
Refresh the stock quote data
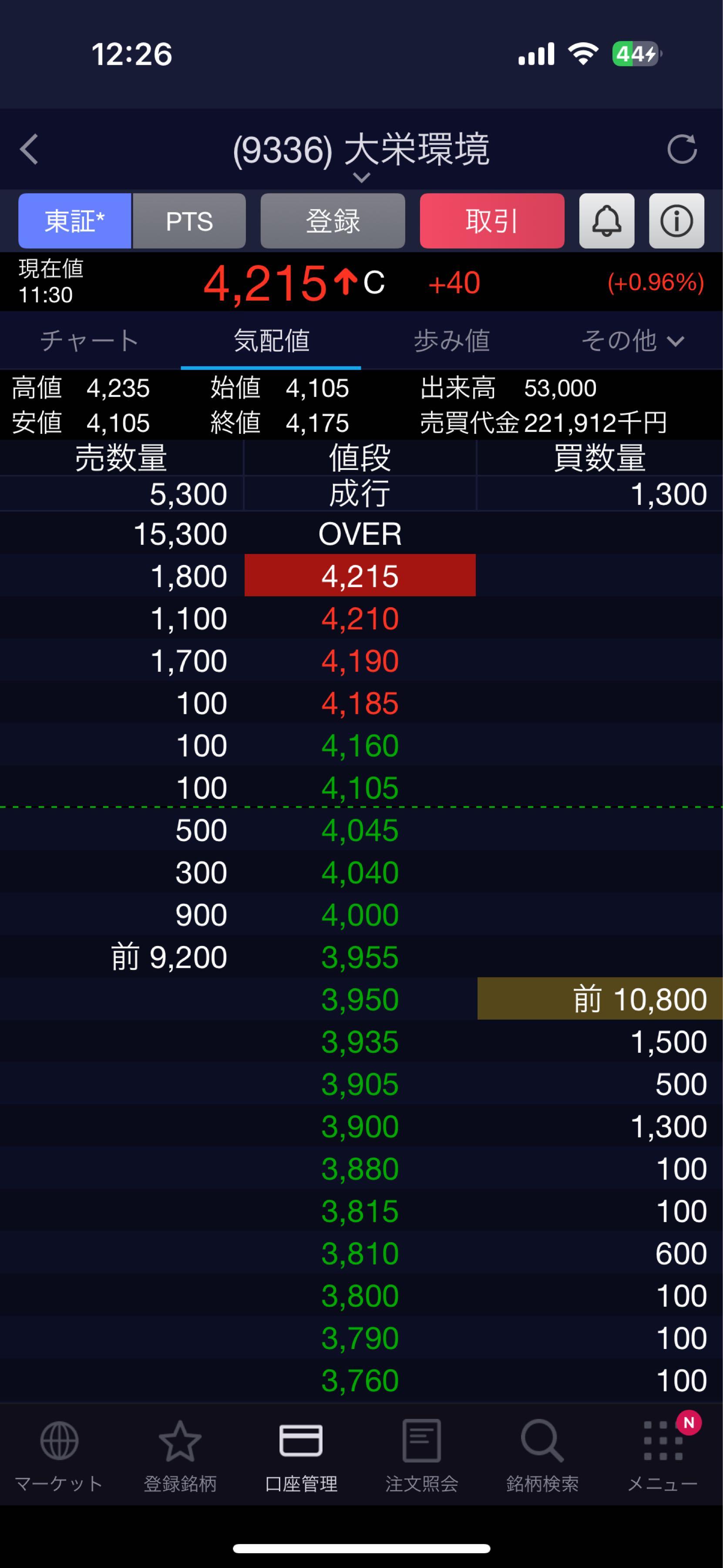click(x=681, y=149)
